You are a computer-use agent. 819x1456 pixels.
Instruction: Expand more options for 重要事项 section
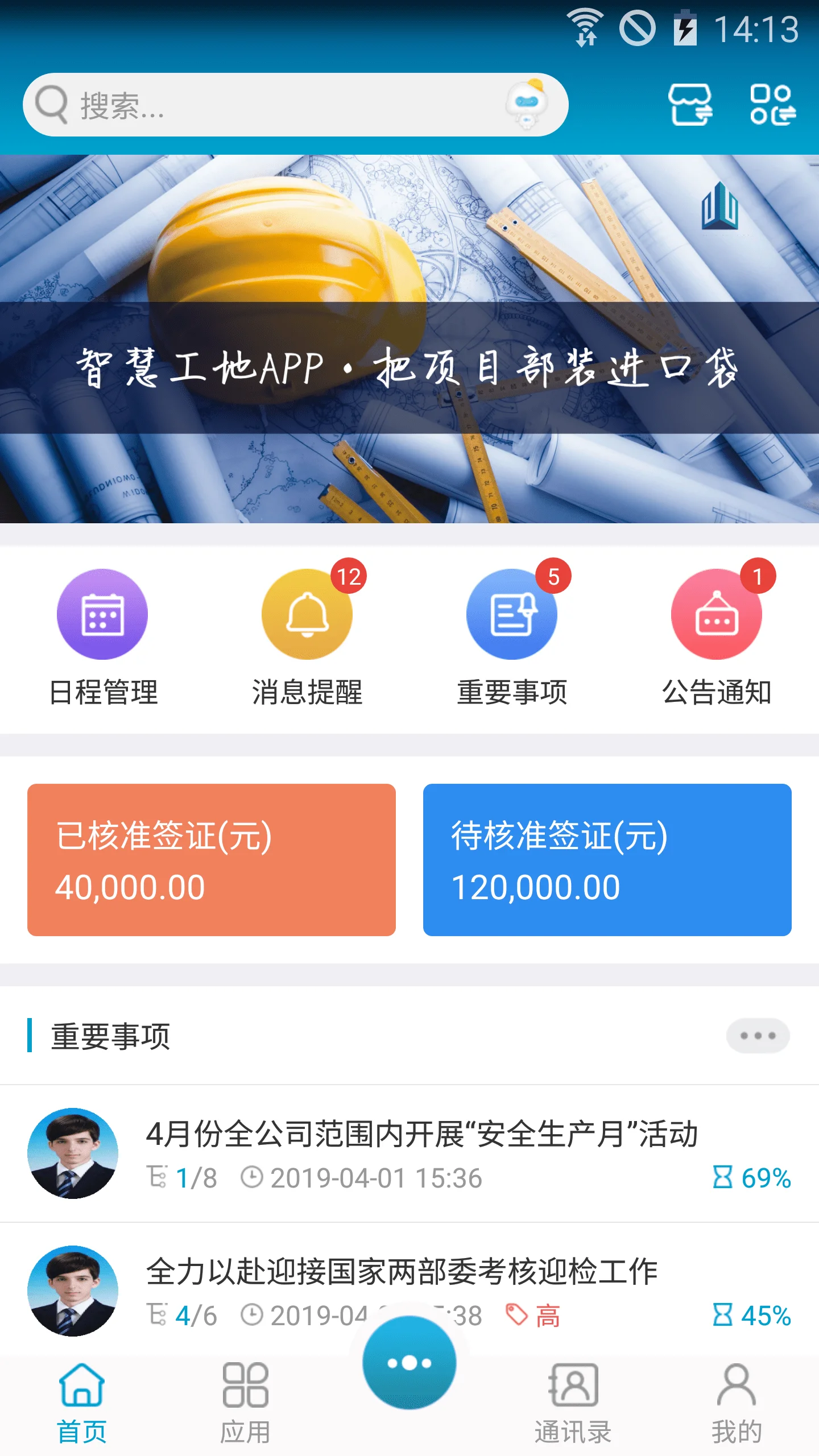tap(757, 1036)
